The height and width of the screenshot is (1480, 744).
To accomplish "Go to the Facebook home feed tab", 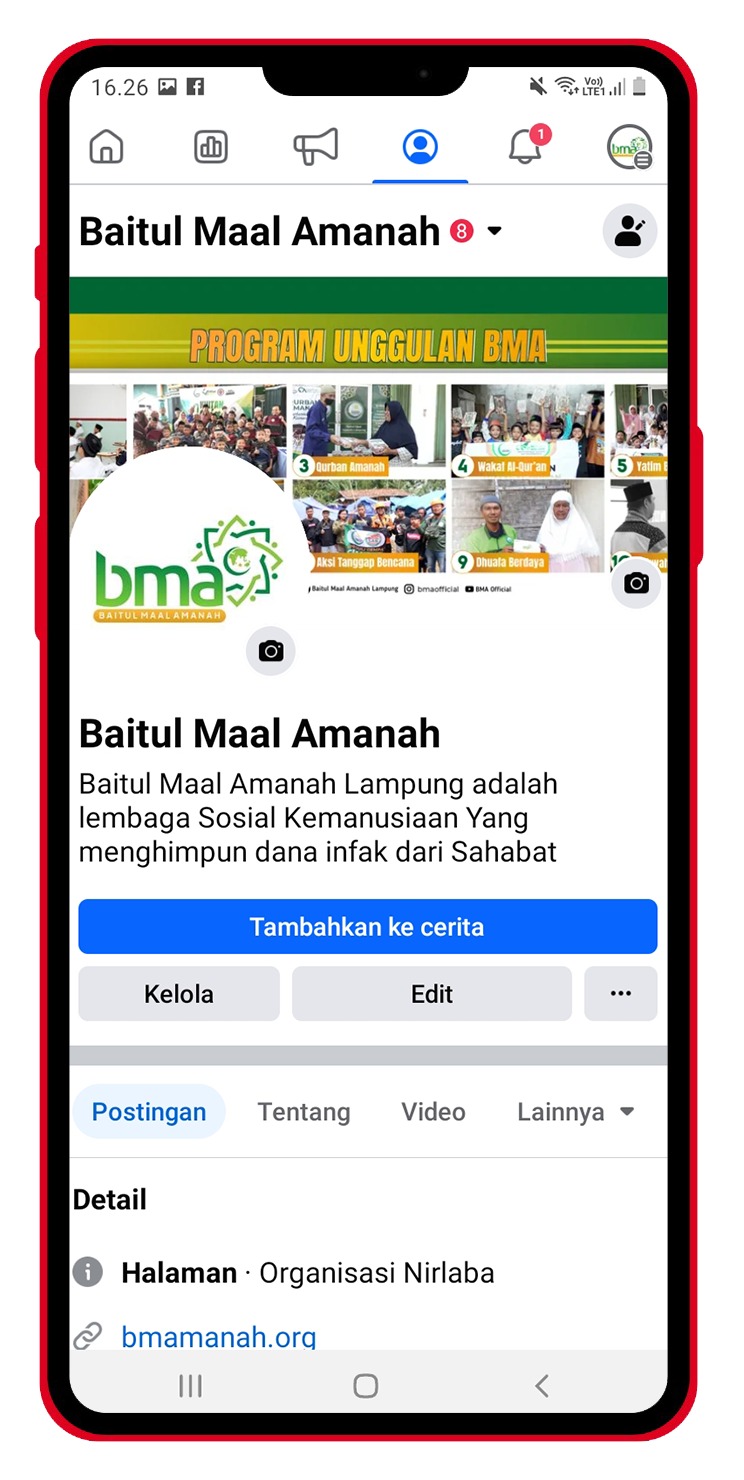I will (107, 147).
